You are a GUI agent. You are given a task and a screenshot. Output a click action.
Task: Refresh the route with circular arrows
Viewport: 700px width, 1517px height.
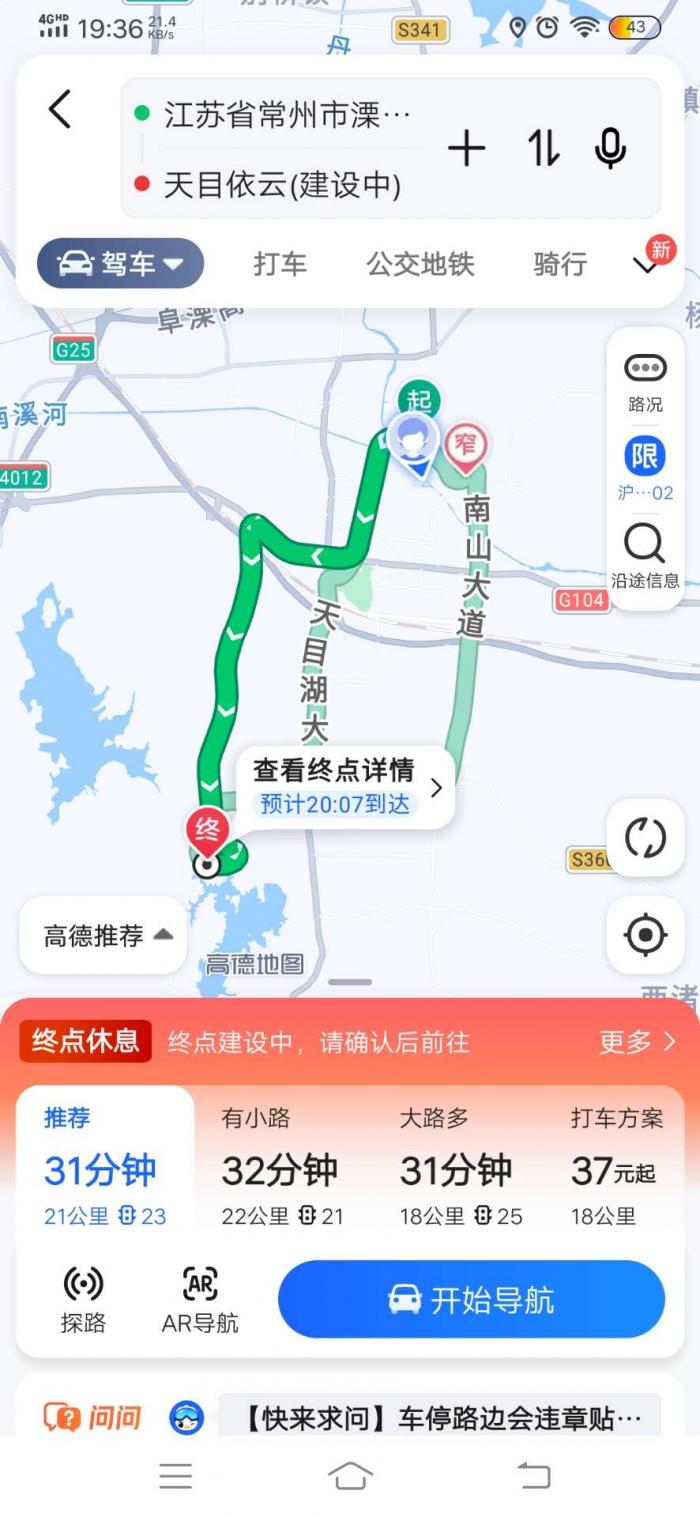pyautogui.click(x=645, y=837)
